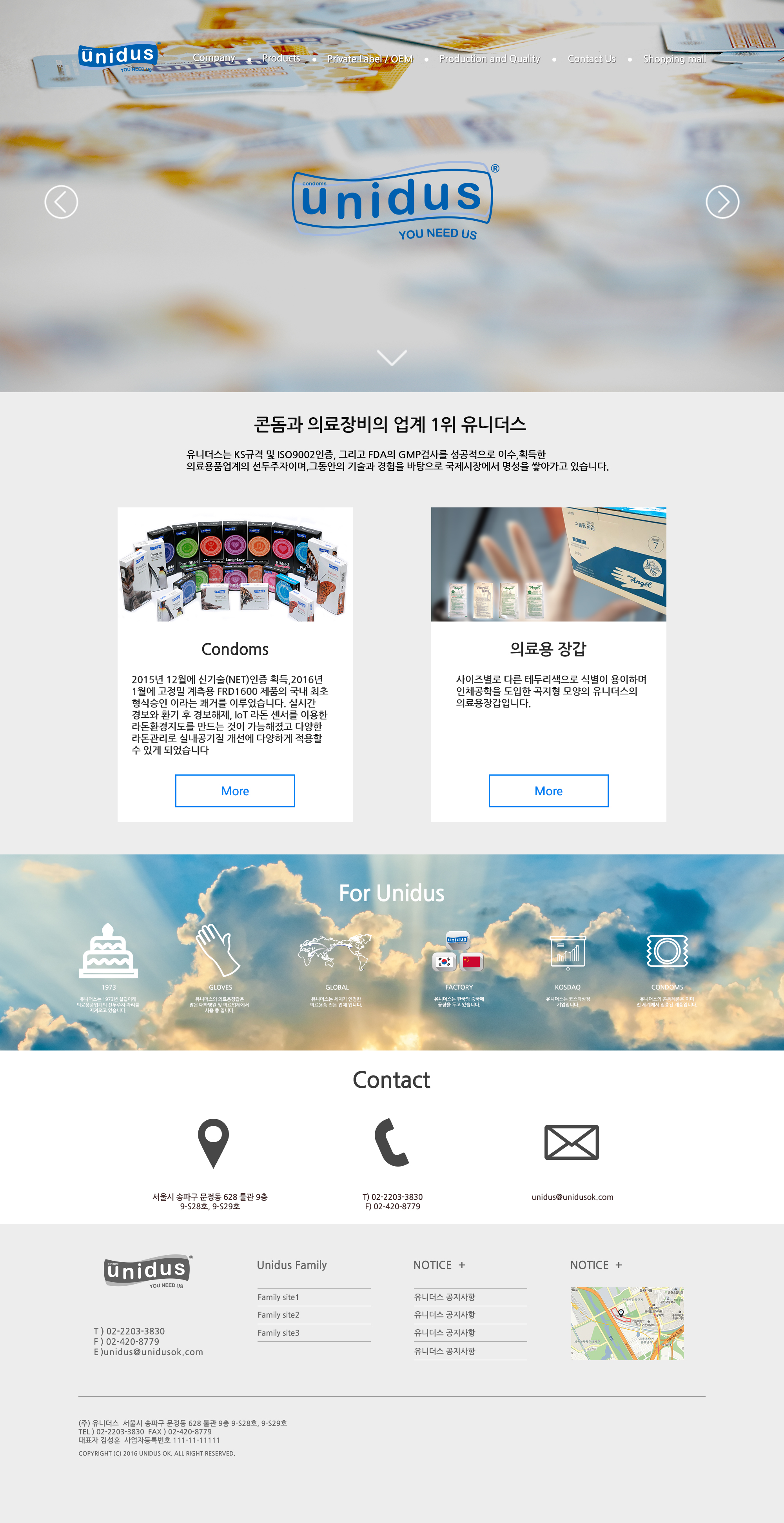Tap the down chevron on banner
This screenshot has height=1523, width=784.
pyautogui.click(x=391, y=358)
